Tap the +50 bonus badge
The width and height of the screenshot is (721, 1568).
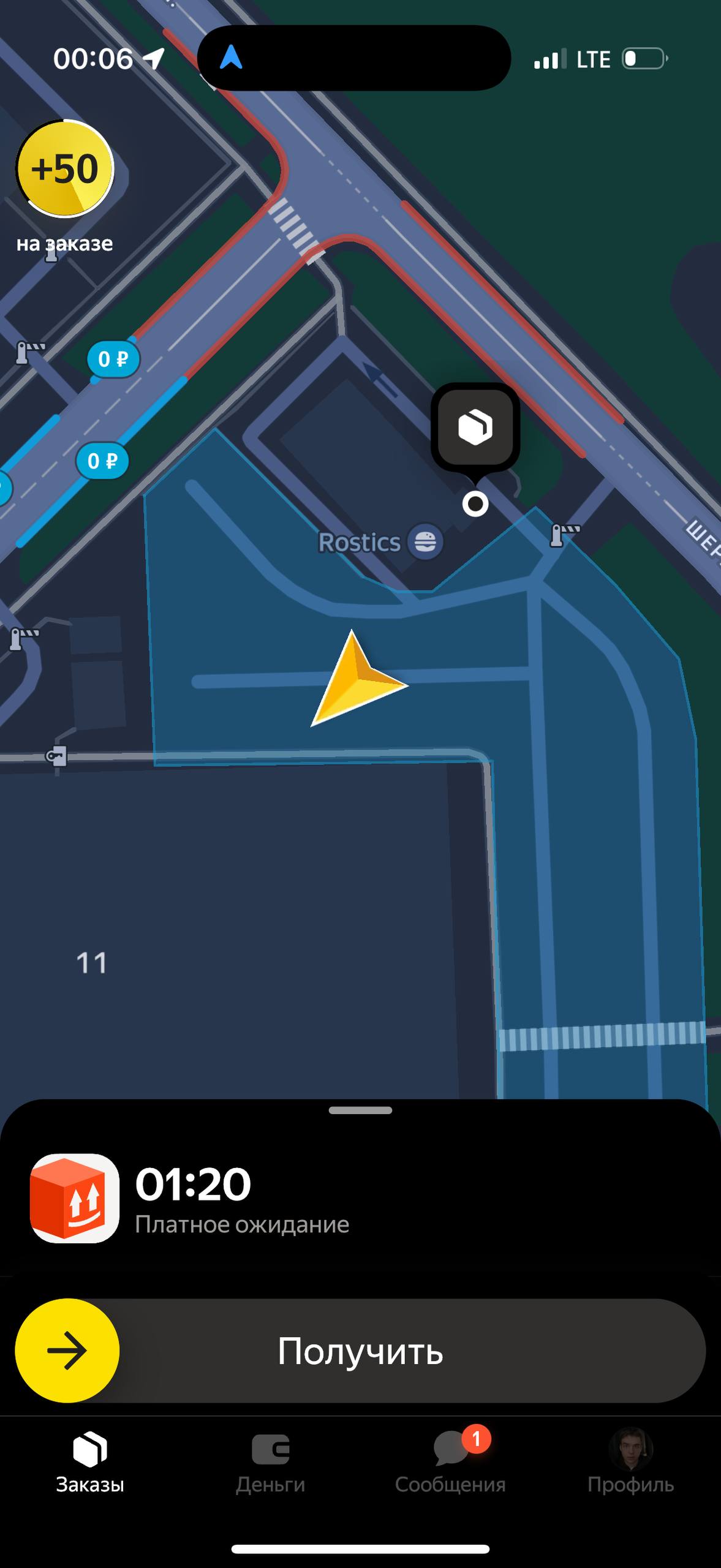65,169
